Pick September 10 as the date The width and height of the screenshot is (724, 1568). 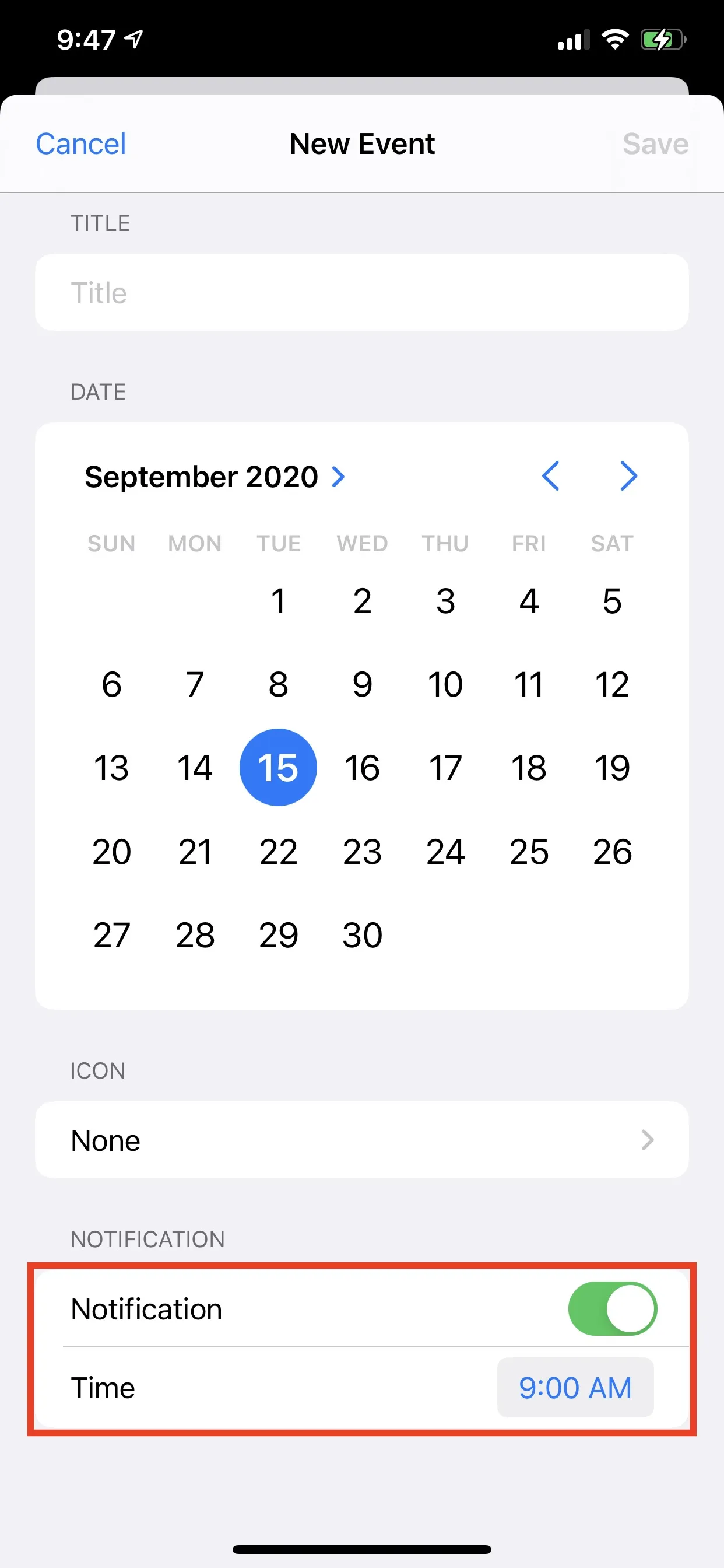click(445, 684)
